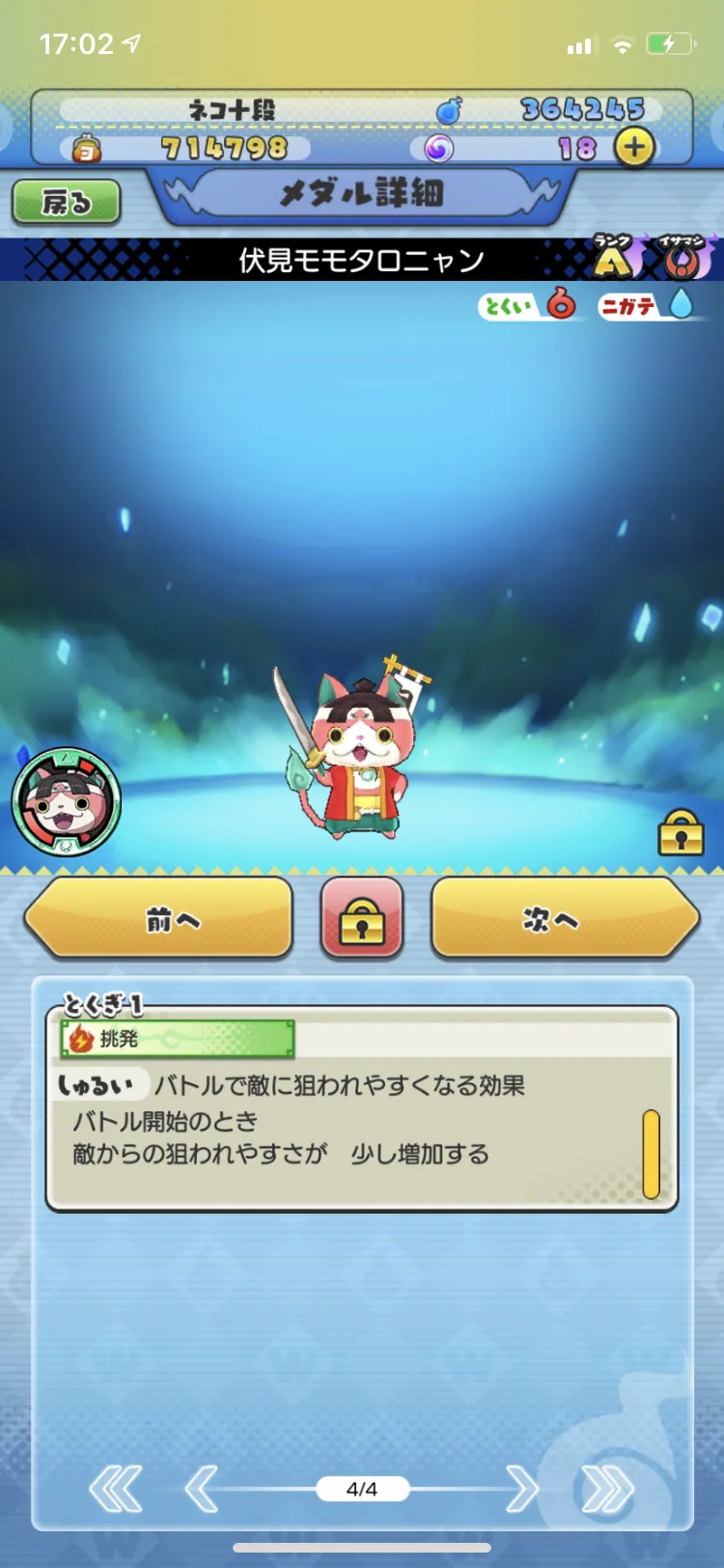Open the round medal portrait

point(66,801)
